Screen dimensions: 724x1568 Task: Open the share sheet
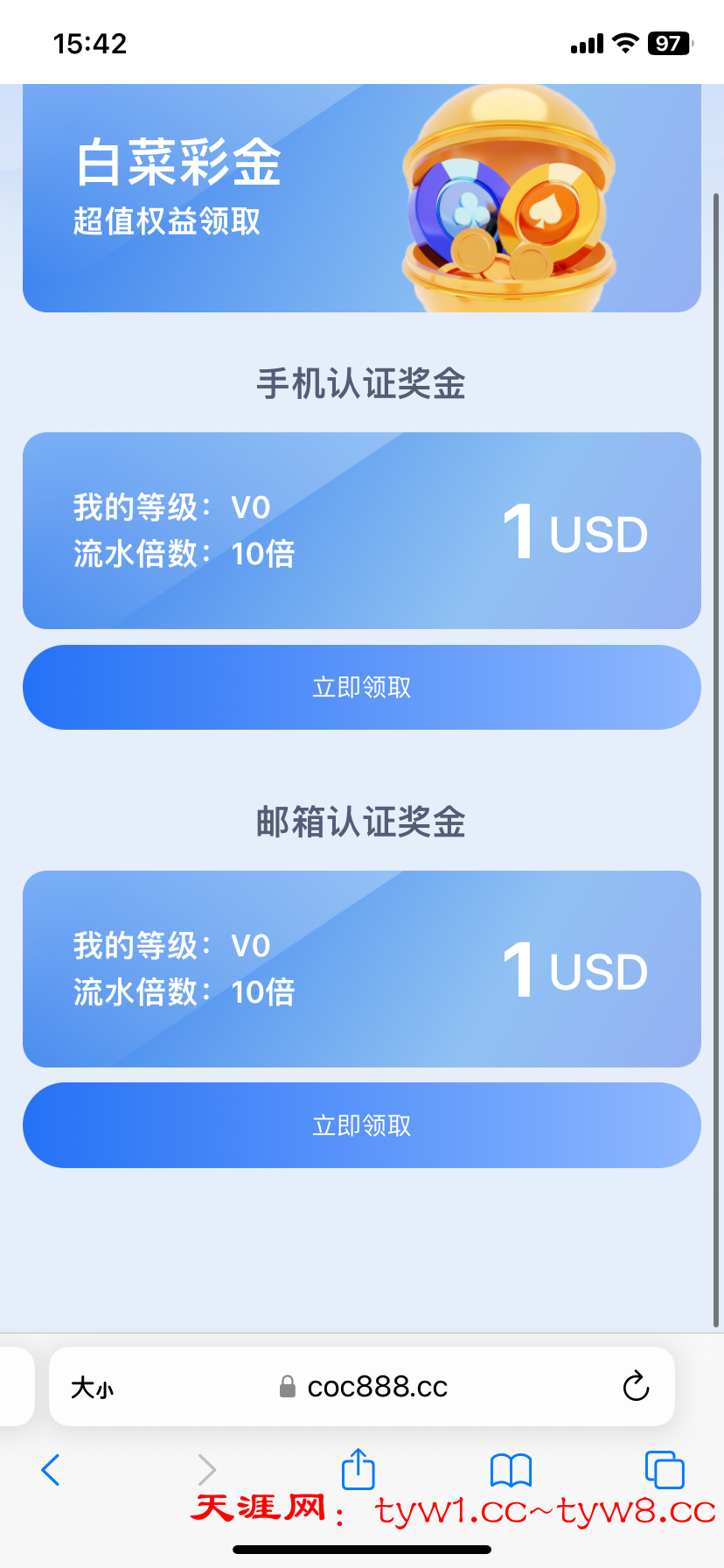[x=358, y=1469]
